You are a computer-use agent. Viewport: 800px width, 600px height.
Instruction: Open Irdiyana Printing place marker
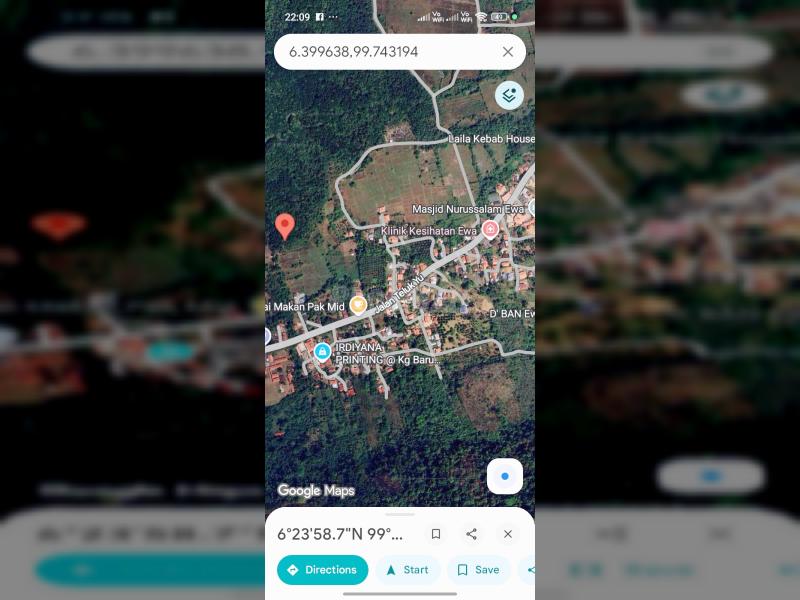coord(322,352)
